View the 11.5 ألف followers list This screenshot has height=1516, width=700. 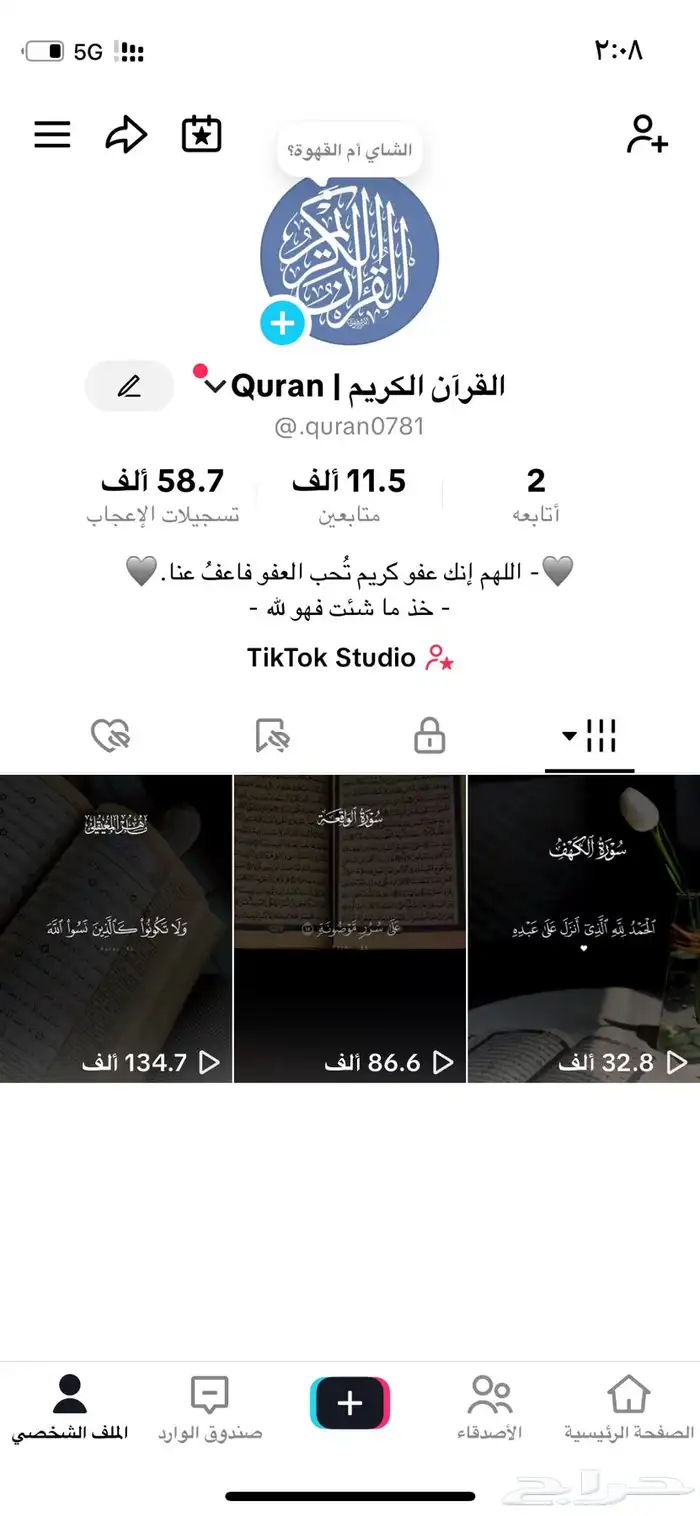pos(349,495)
